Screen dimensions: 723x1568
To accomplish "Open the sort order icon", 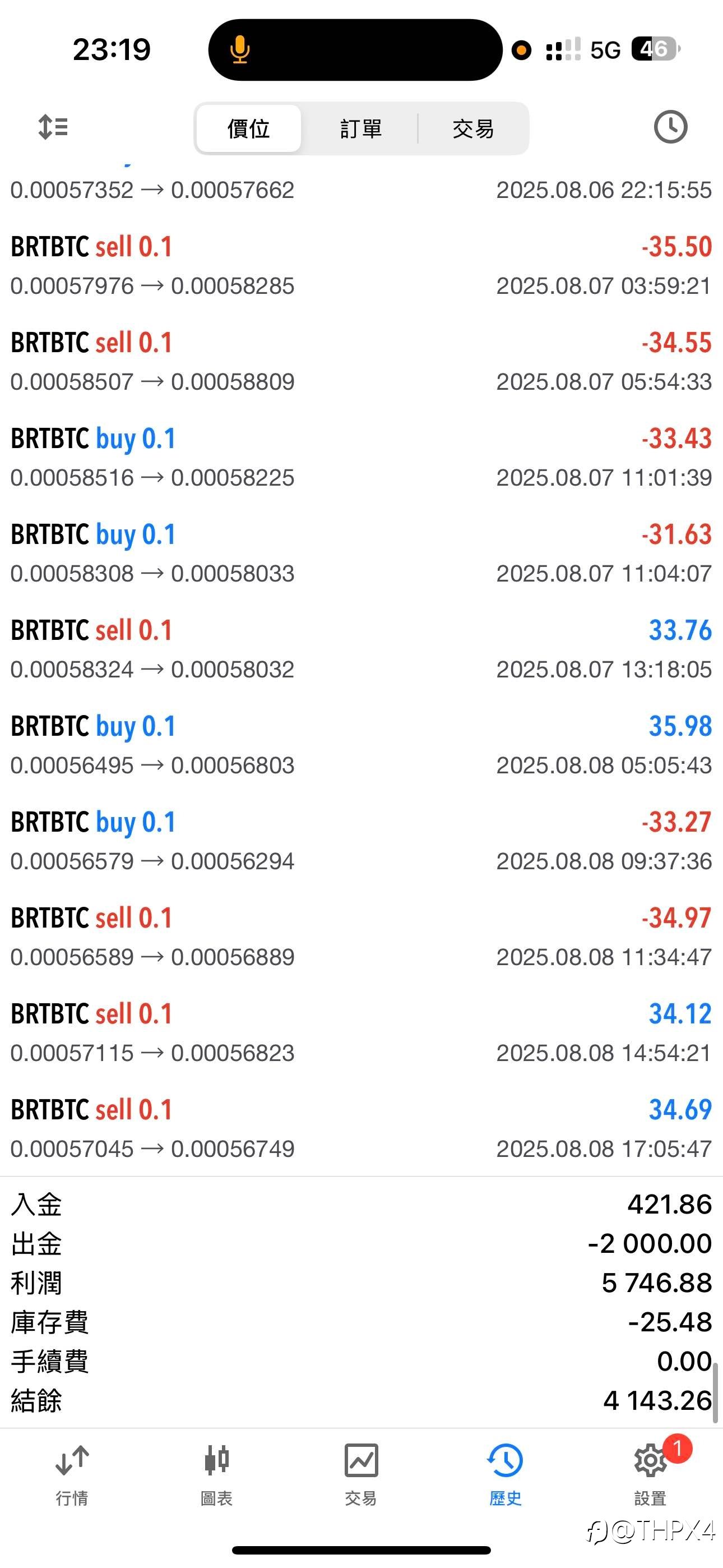I will coord(53,127).
